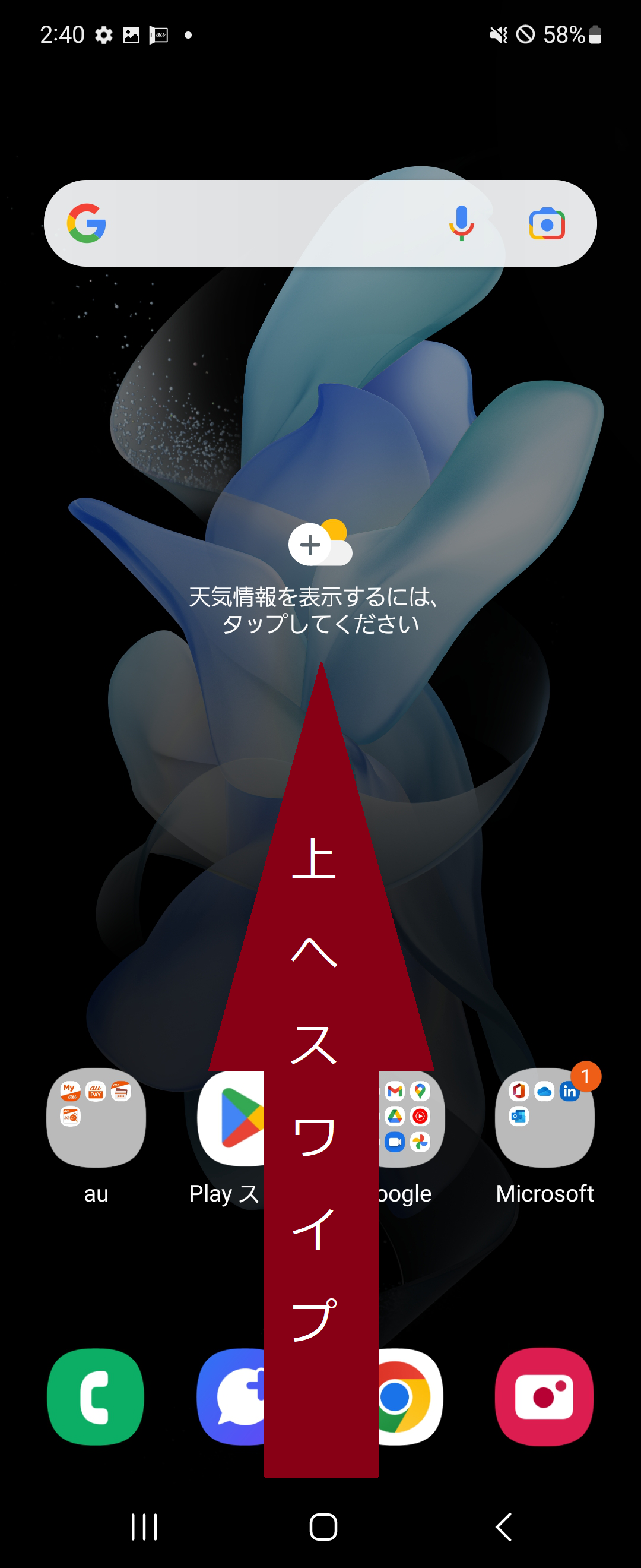Open the Google search bar
Image resolution: width=641 pixels, height=1568 pixels.
[x=268, y=223]
